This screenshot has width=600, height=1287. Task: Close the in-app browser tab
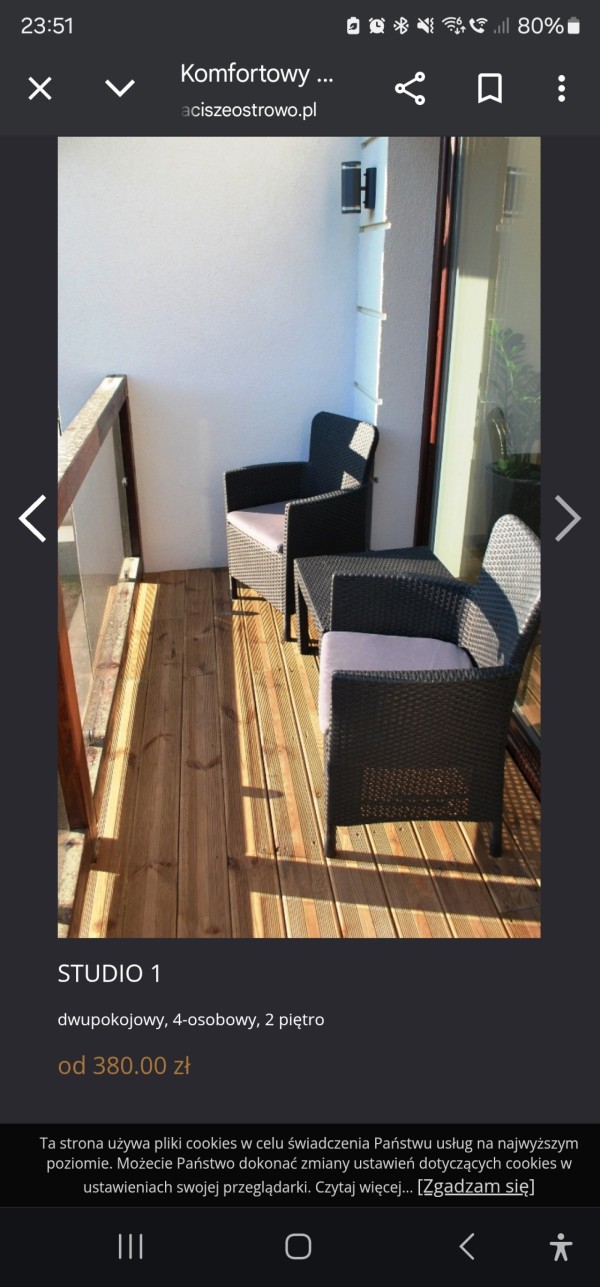coord(40,89)
